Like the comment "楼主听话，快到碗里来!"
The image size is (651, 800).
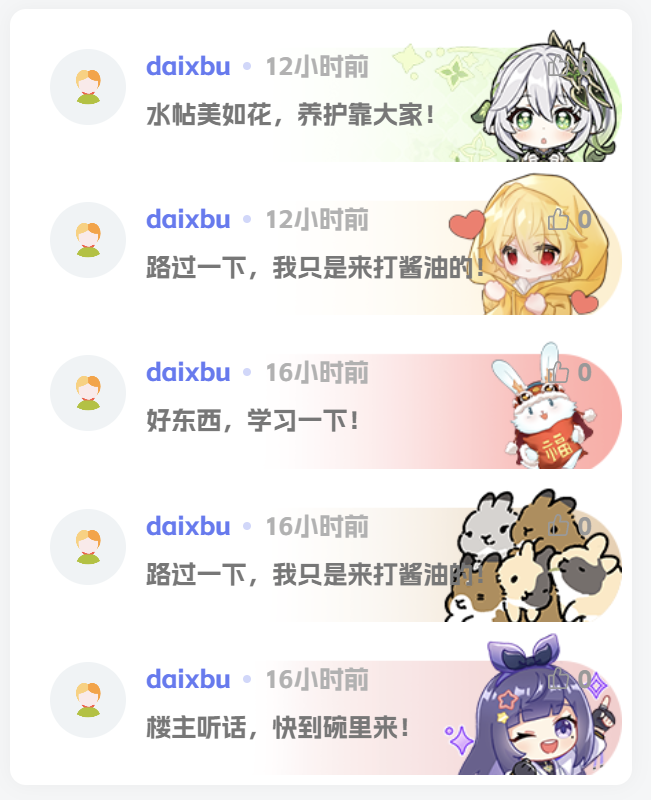[559, 679]
